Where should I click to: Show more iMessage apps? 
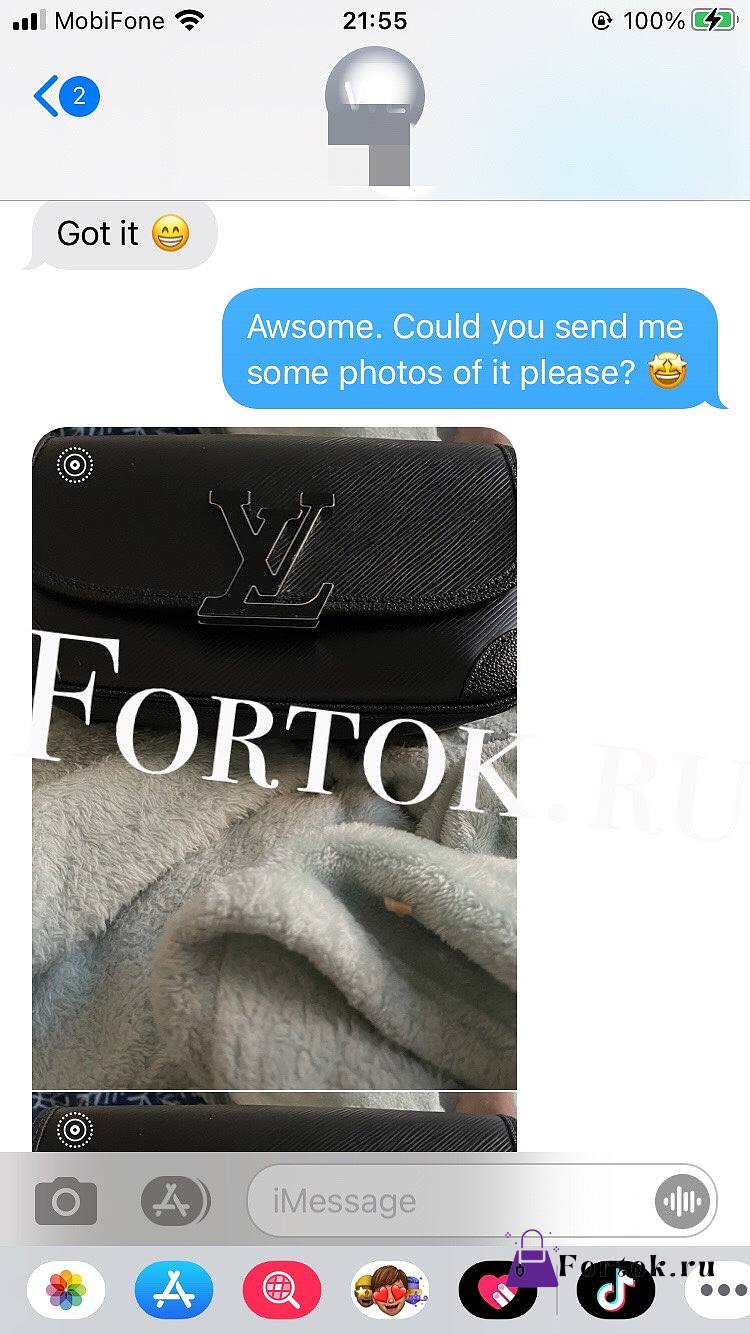(718, 1291)
